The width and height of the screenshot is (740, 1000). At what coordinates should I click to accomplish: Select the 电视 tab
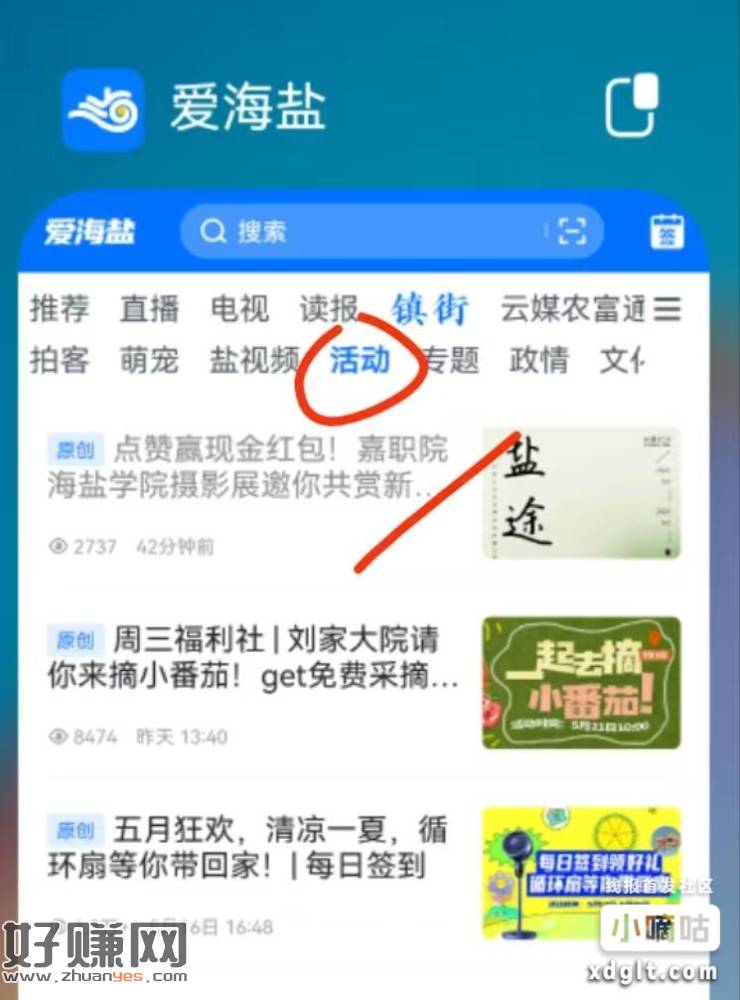(x=239, y=309)
